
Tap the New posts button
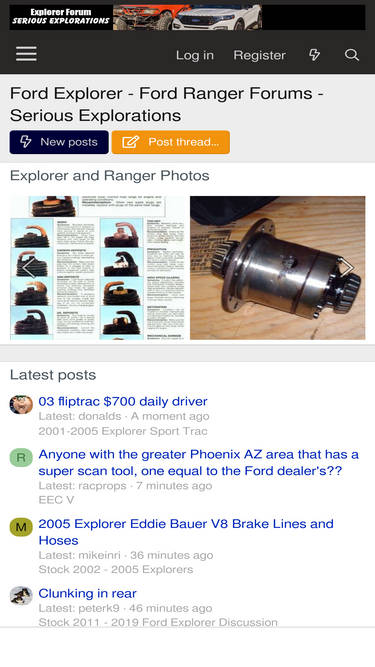59,142
